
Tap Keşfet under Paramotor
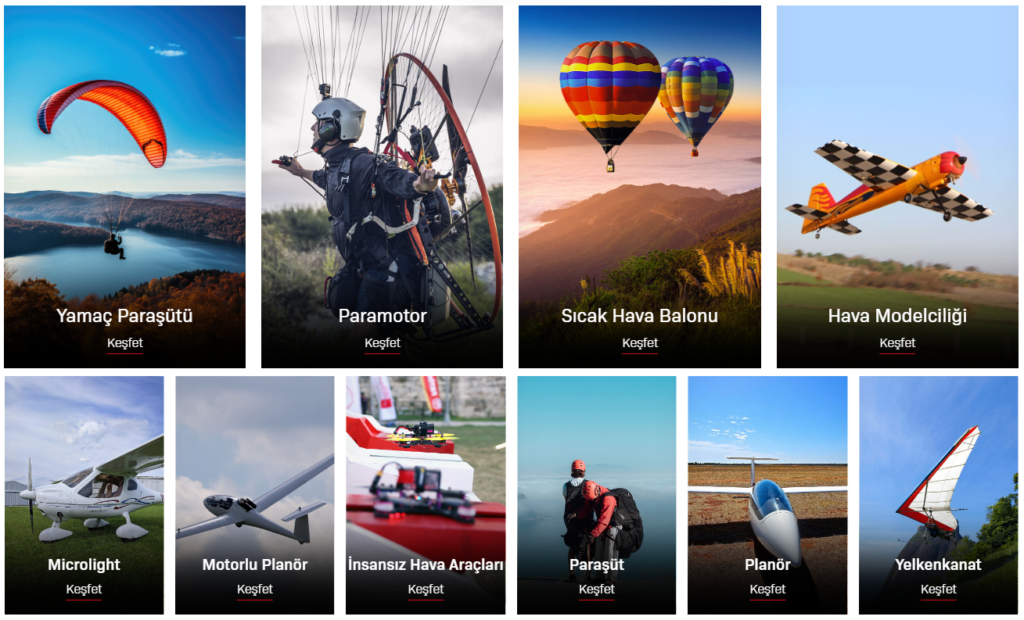coord(382,343)
